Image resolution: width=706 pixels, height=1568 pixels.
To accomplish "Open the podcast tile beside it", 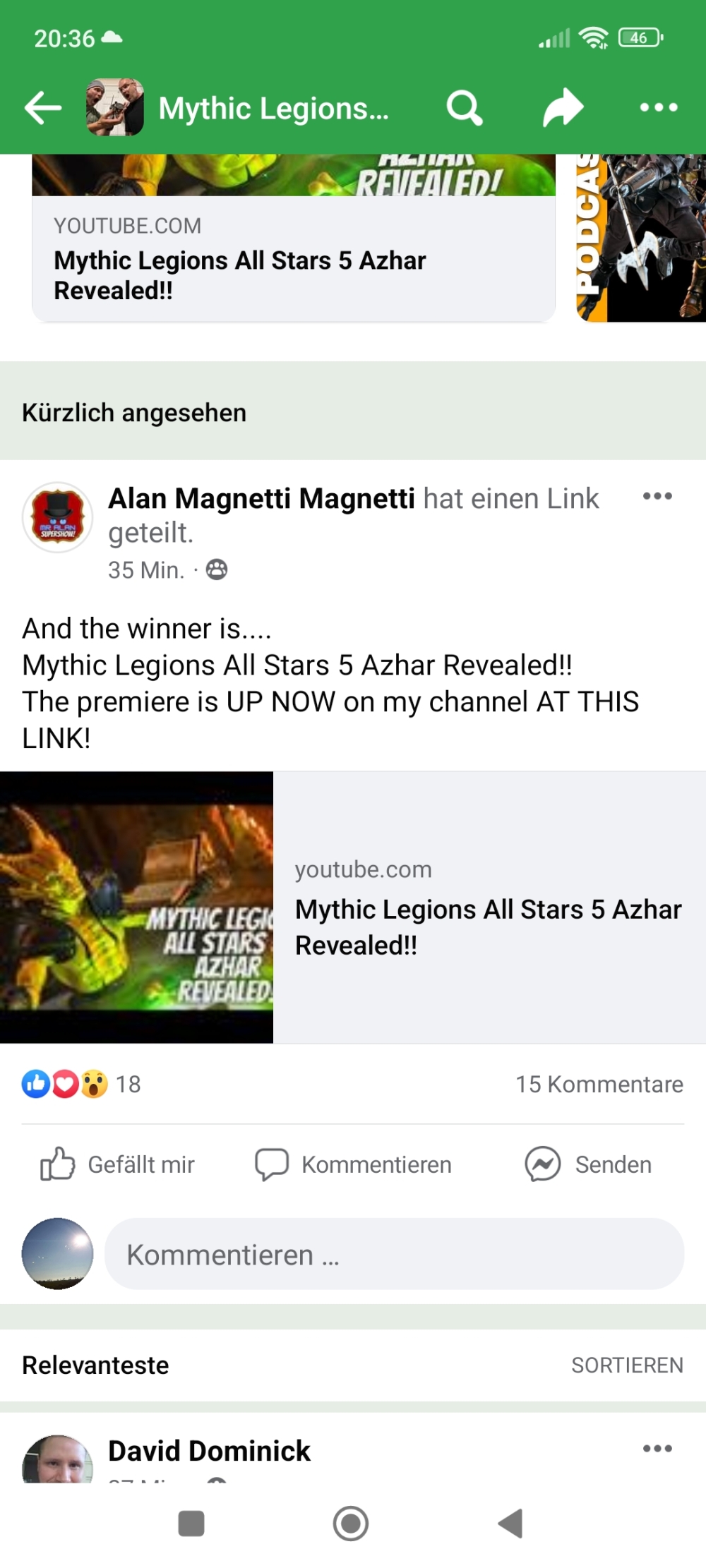I will 641,238.
